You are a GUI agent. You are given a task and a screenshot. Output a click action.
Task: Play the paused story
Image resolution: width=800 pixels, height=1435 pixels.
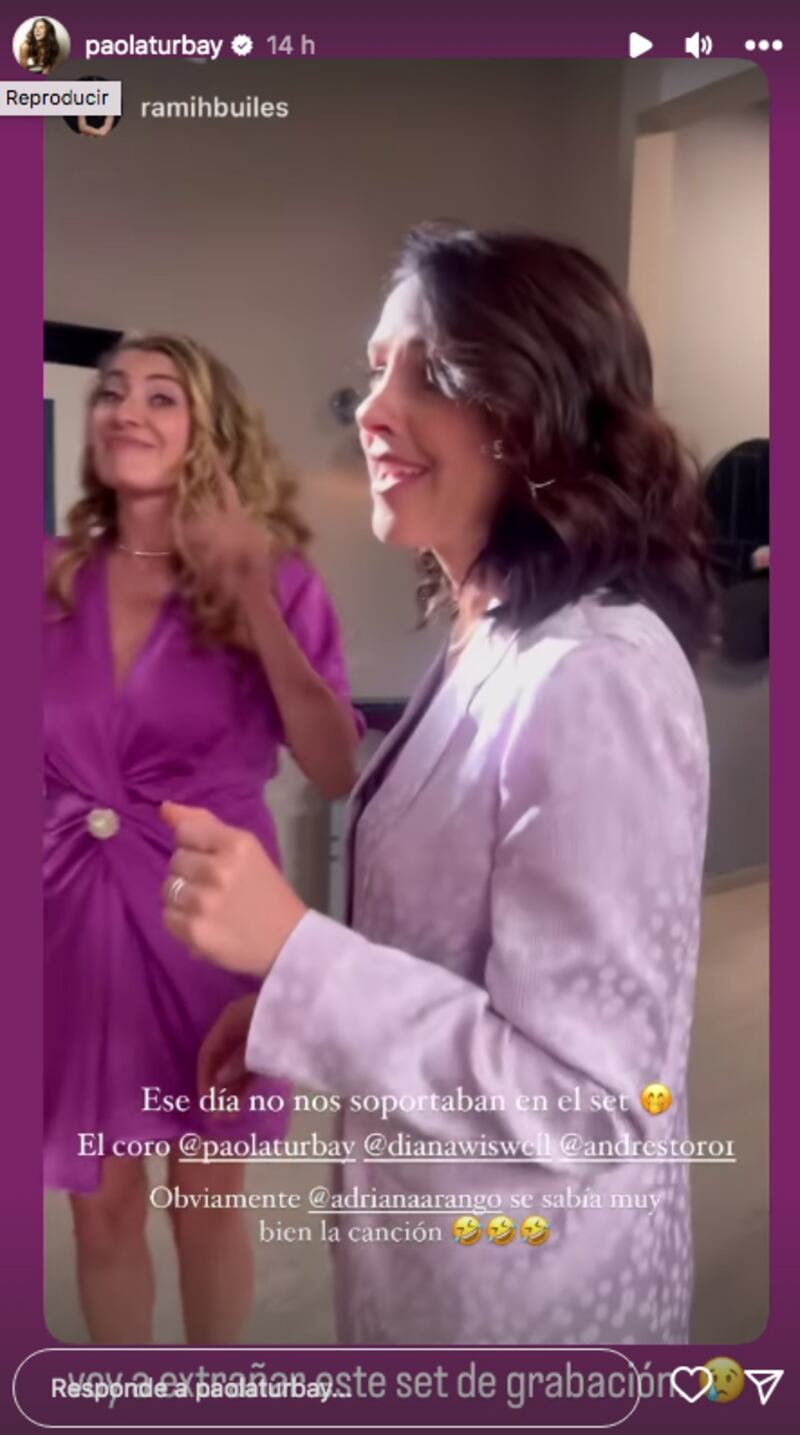[640, 45]
